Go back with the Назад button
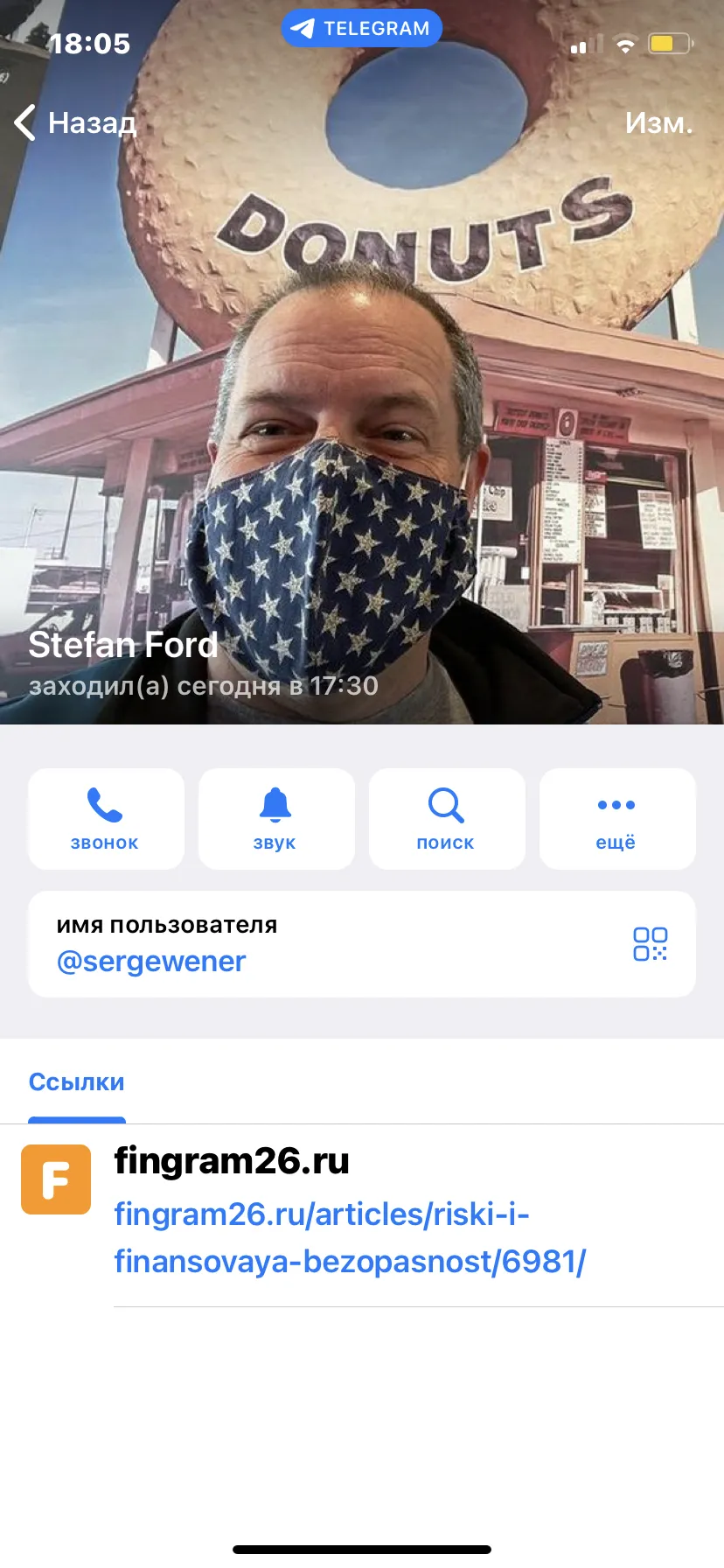 point(75,122)
